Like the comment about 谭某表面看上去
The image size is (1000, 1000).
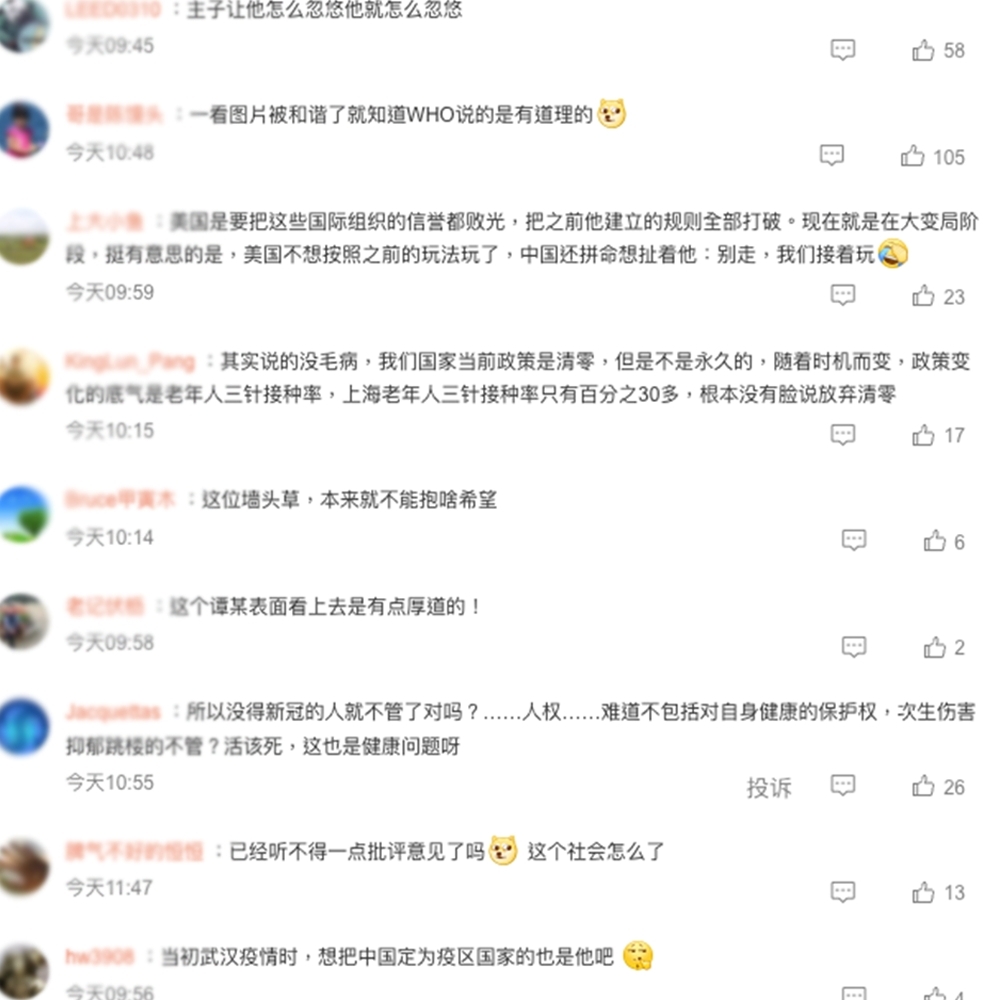click(x=934, y=647)
